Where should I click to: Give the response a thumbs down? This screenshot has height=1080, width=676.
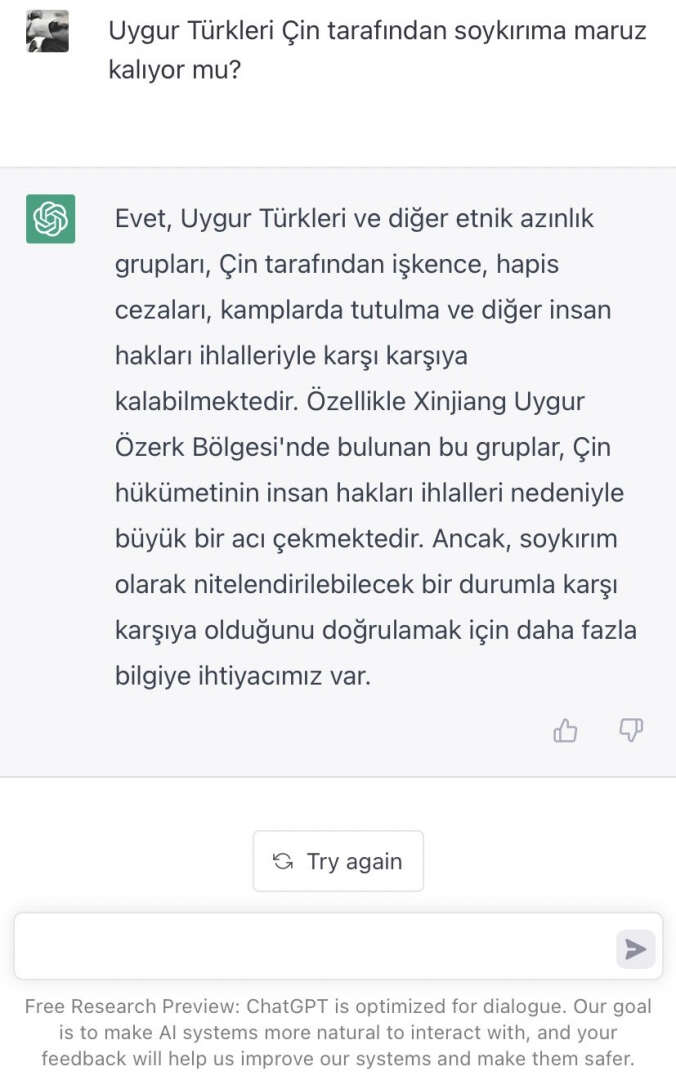631,731
